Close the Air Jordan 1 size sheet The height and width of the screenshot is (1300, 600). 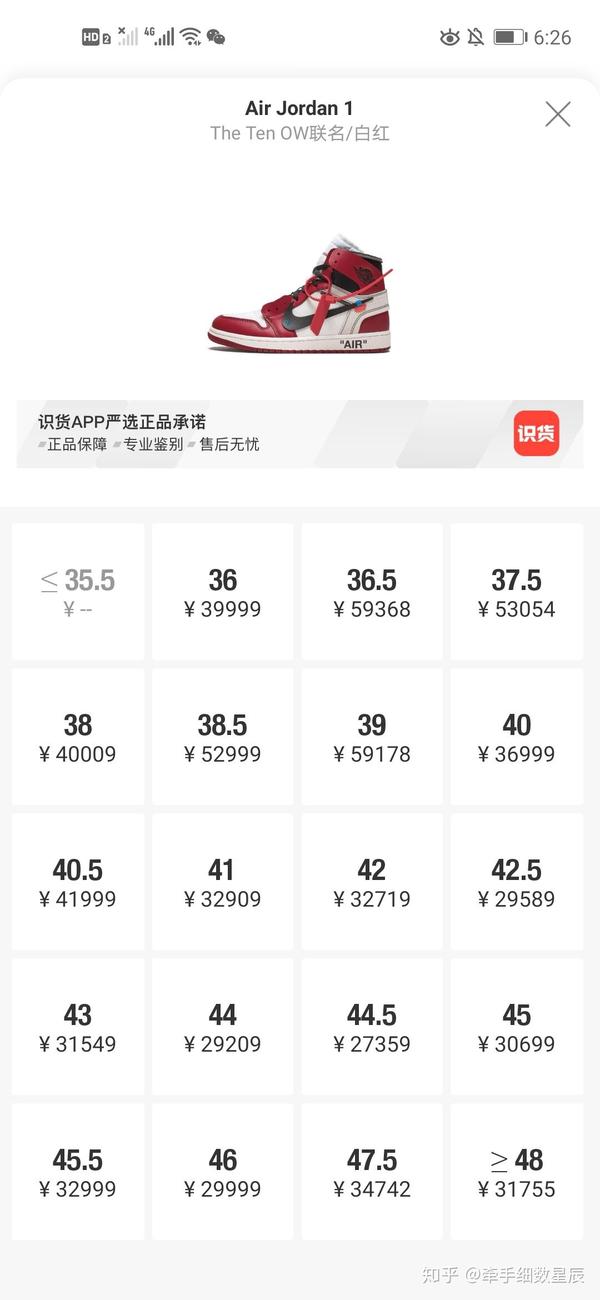[558, 114]
